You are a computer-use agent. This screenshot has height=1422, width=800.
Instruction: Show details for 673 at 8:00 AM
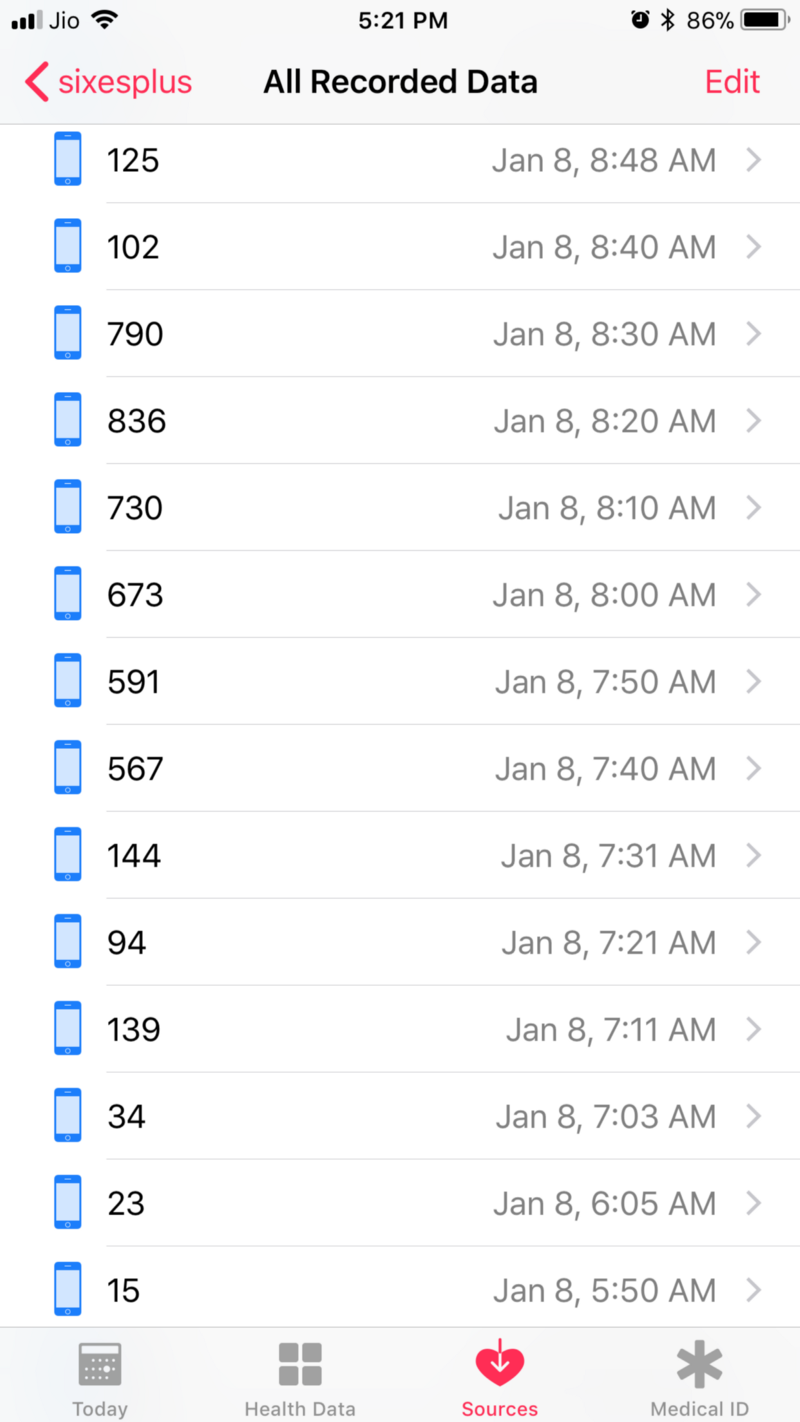(400, 595)
